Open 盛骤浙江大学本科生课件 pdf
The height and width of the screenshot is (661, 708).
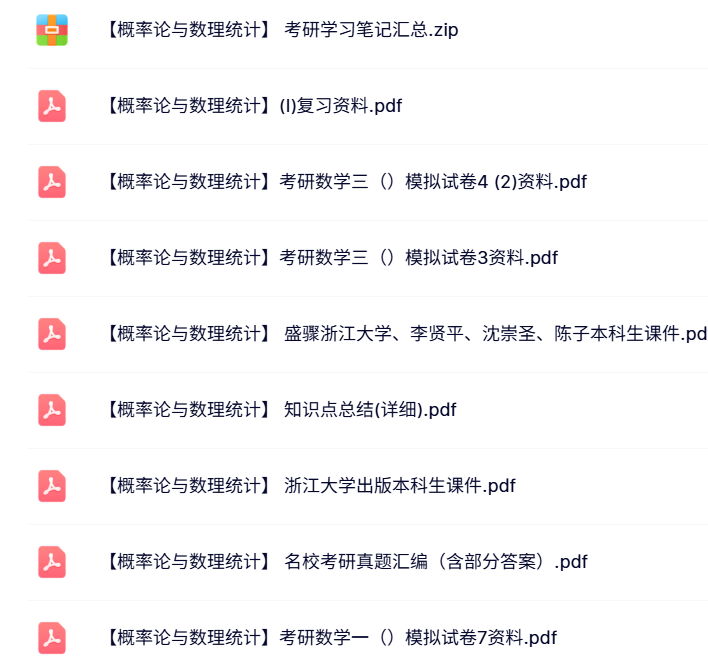tap(404, 334)
